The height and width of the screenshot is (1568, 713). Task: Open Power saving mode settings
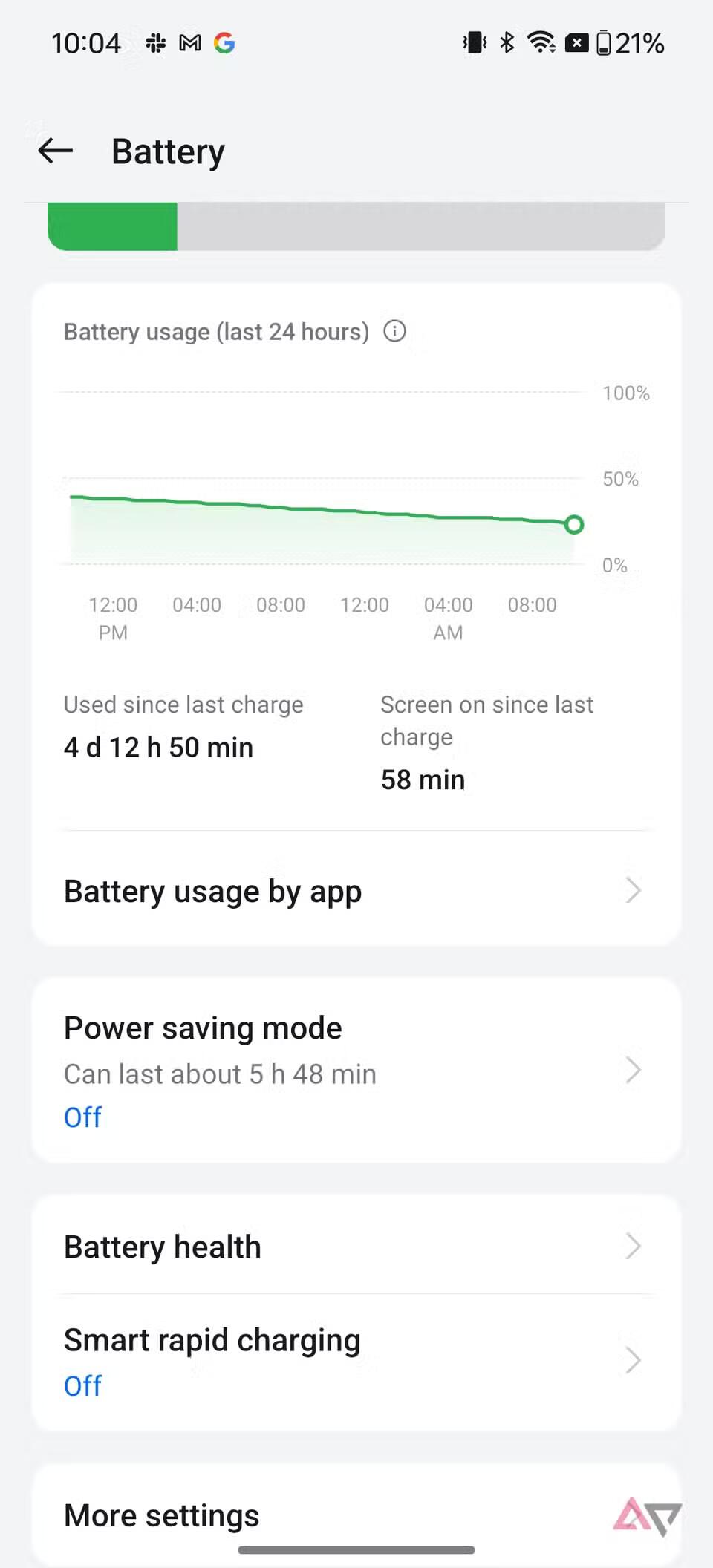click(x=355, y=1071)
